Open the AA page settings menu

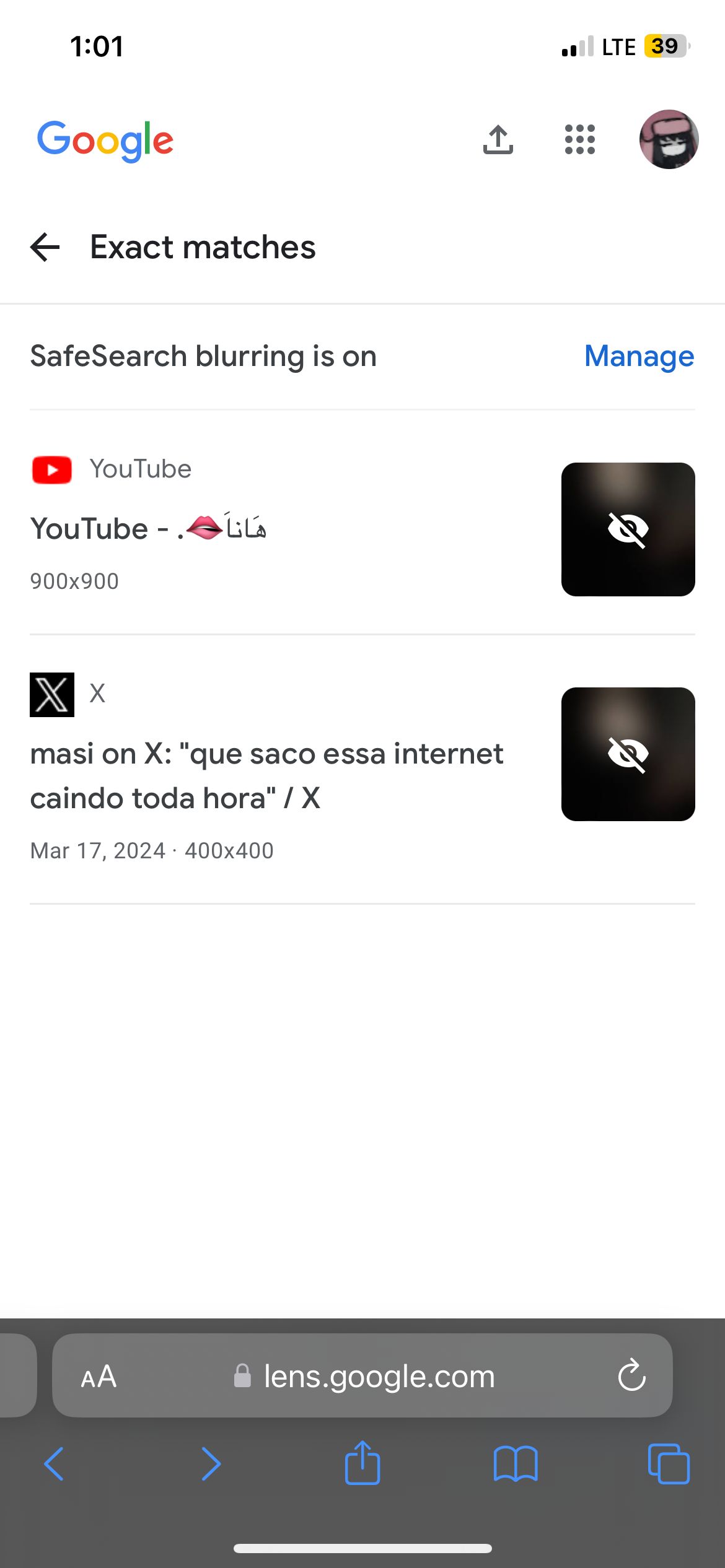[99, 1377]
